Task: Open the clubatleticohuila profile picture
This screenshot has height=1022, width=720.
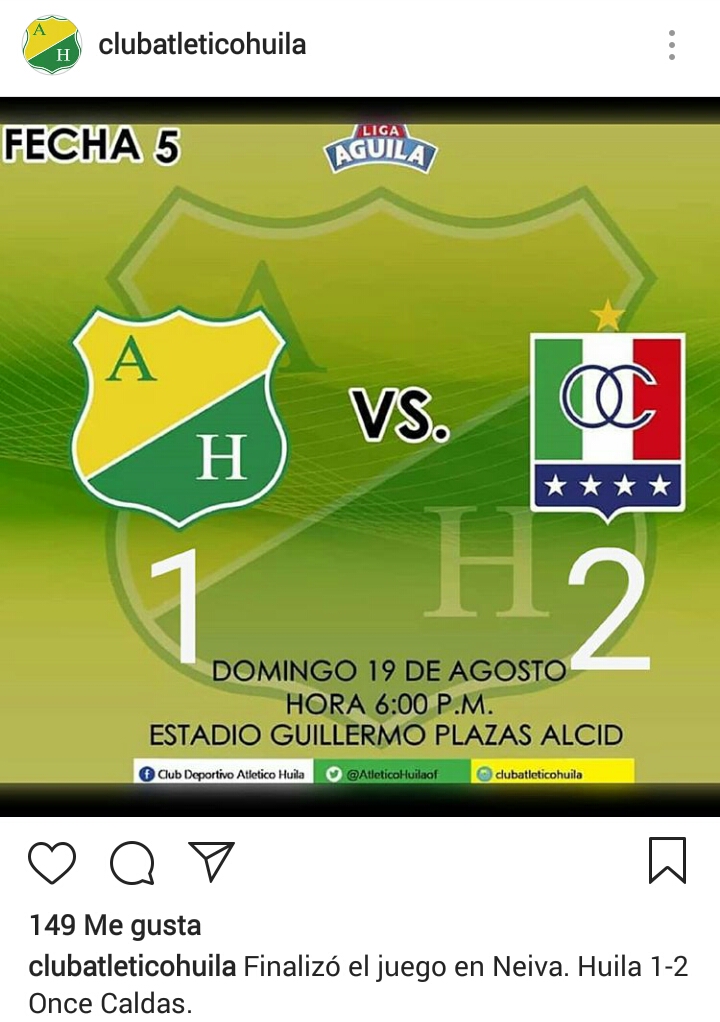Action: tap(52, 45)
